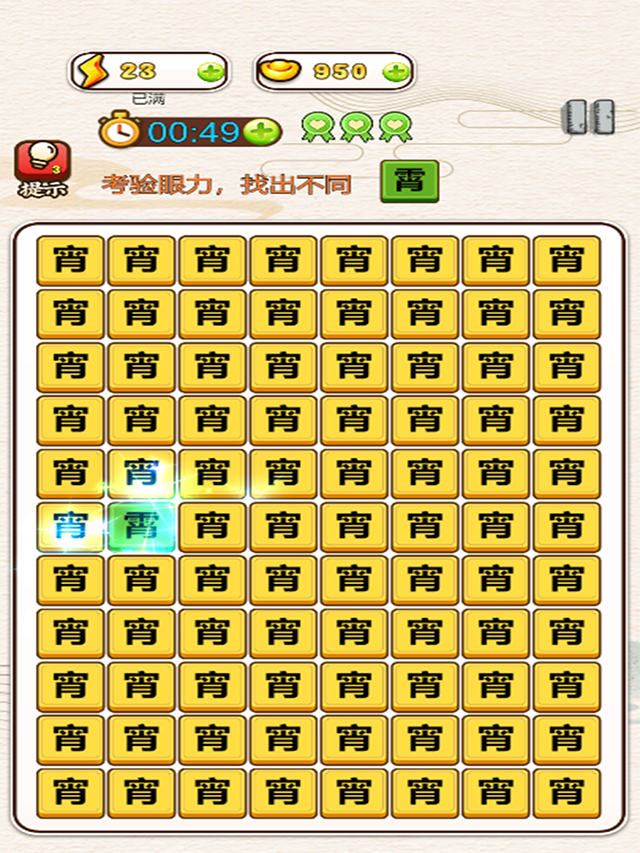Add more time with timer plus
640x853 pixels.
261,131
